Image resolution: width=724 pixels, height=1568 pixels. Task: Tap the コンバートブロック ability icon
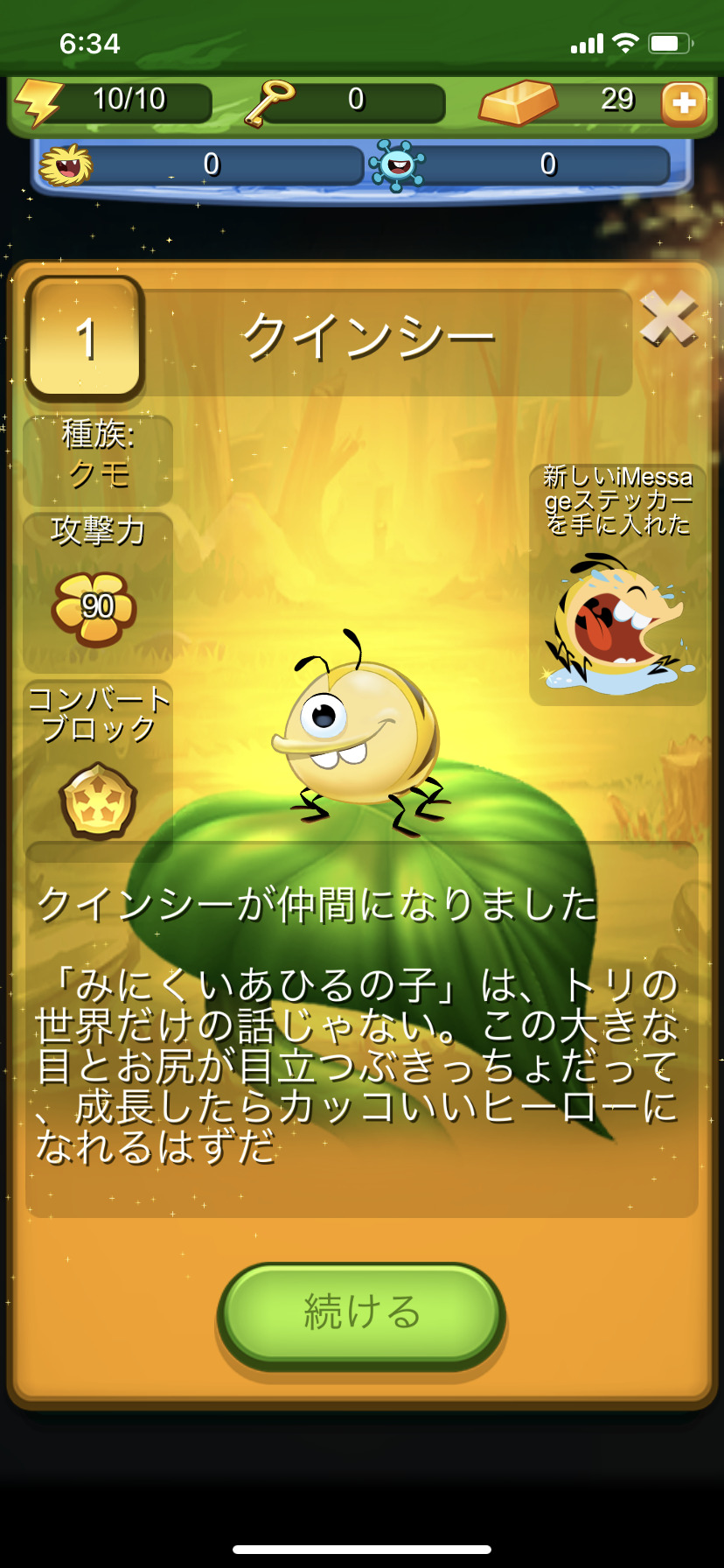[x=97, y=801]
